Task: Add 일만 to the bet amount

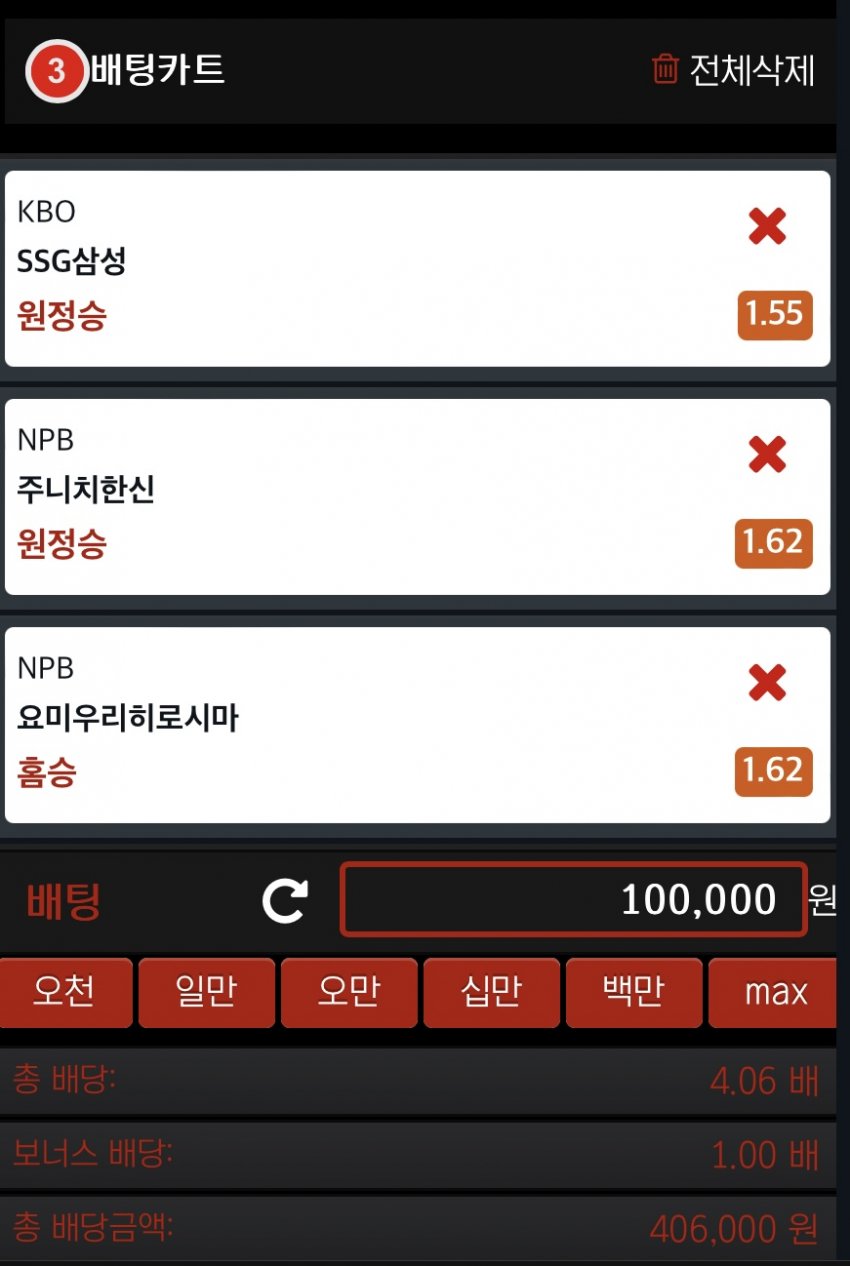Action: (x=206, y=992)
